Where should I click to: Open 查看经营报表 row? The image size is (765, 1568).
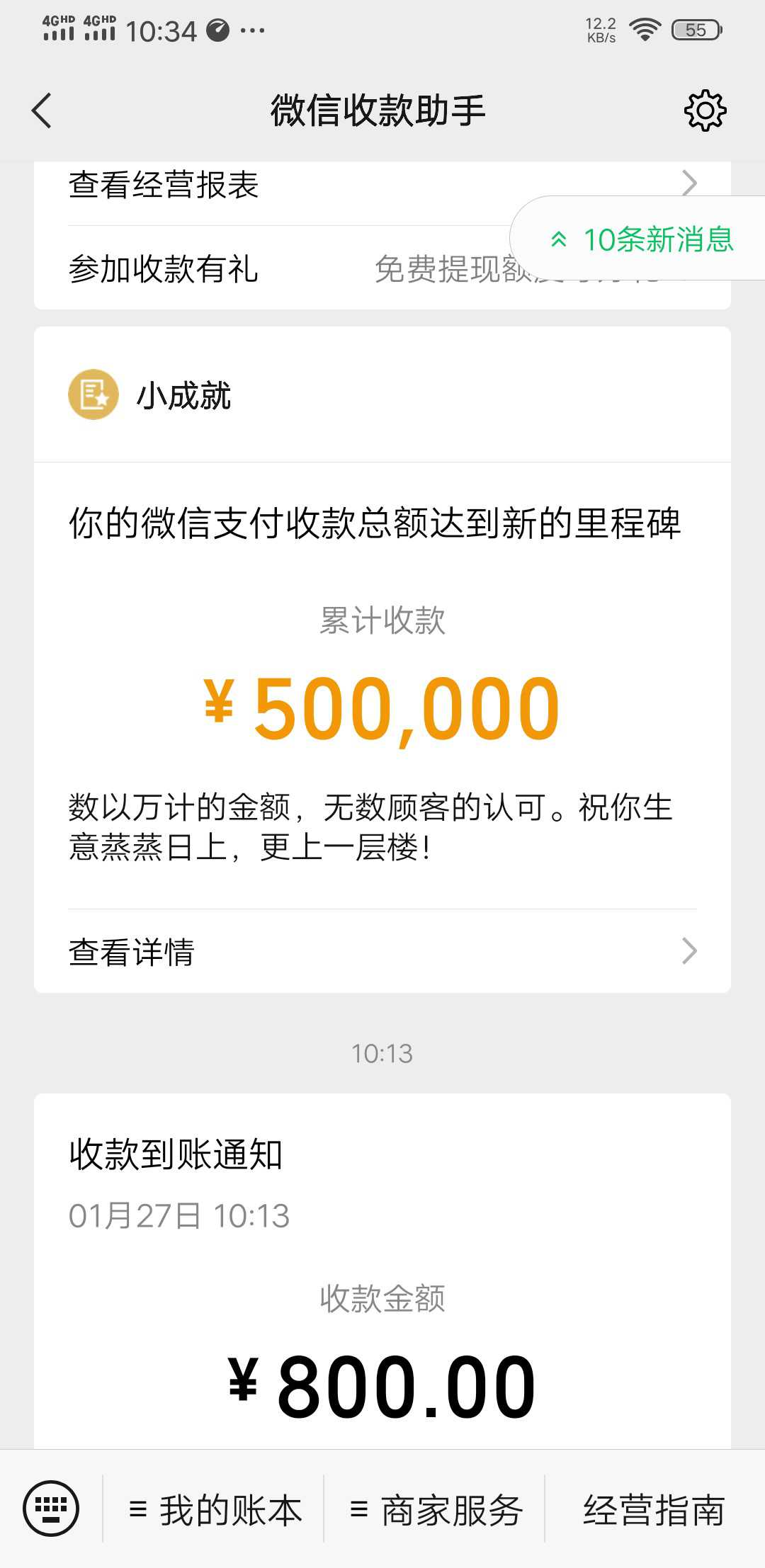pyautogui.click(x=382, y=186)
